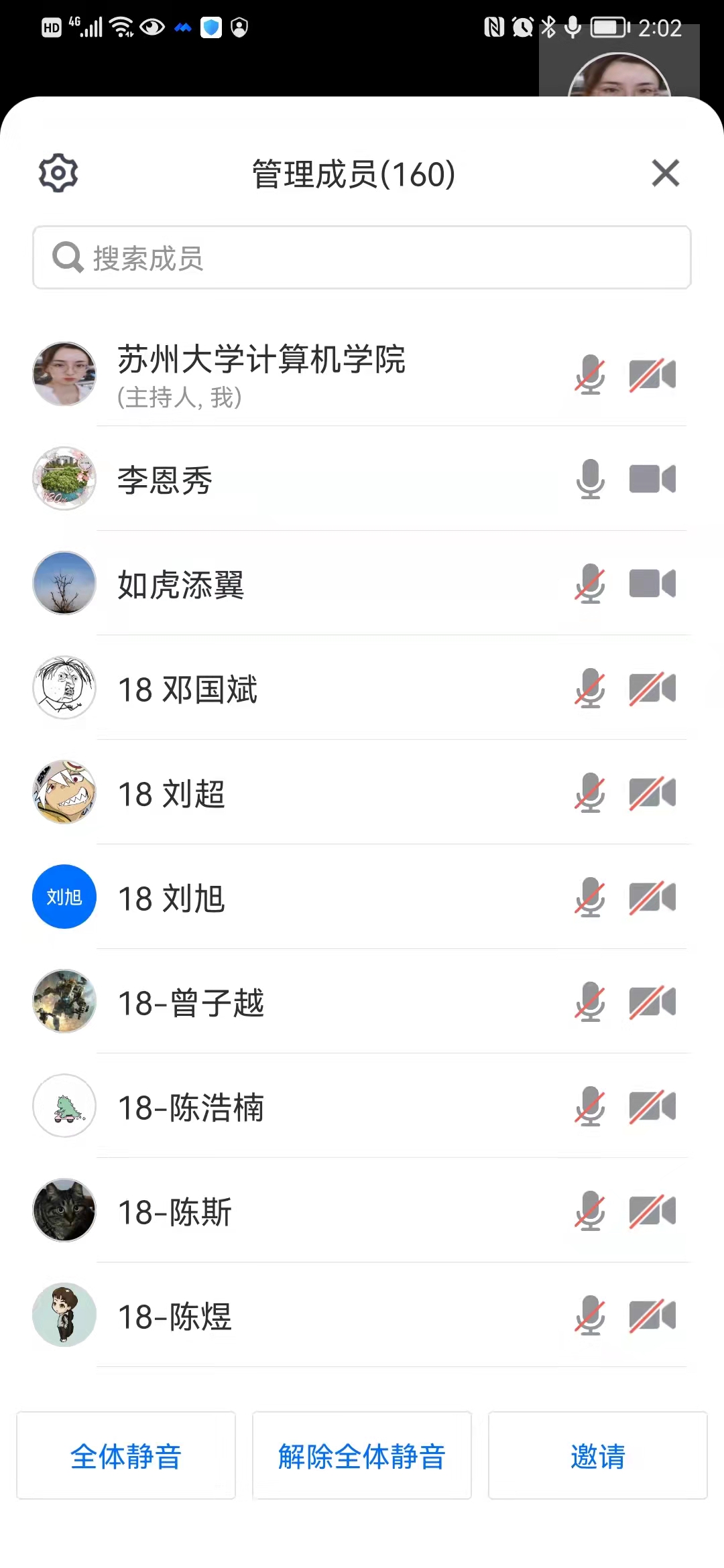Viewport: 724px width, 1568px height.
Task: Tap the camera icon for 如虎添翼
Action: (652, 584)
